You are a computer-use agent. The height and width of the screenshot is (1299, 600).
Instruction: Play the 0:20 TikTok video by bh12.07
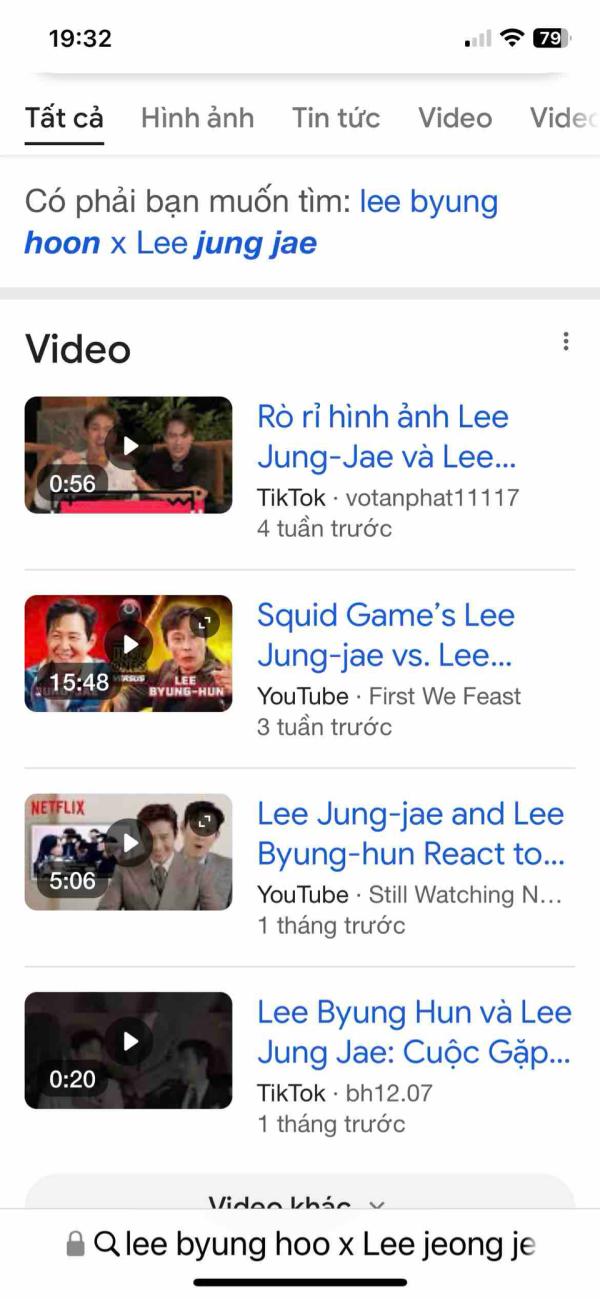(x=128, y=1050)
